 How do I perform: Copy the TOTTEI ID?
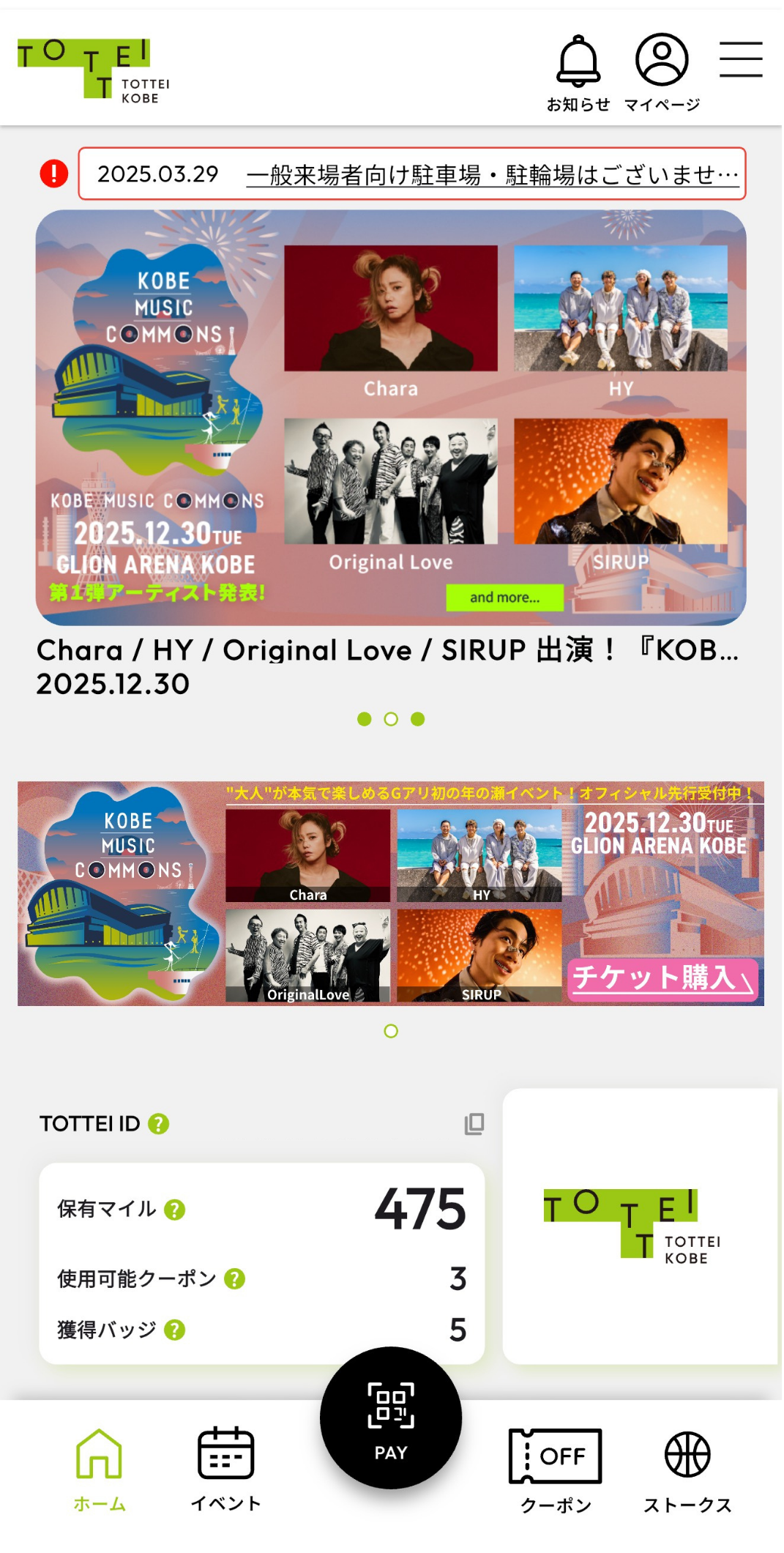[x=474, y=1124]
